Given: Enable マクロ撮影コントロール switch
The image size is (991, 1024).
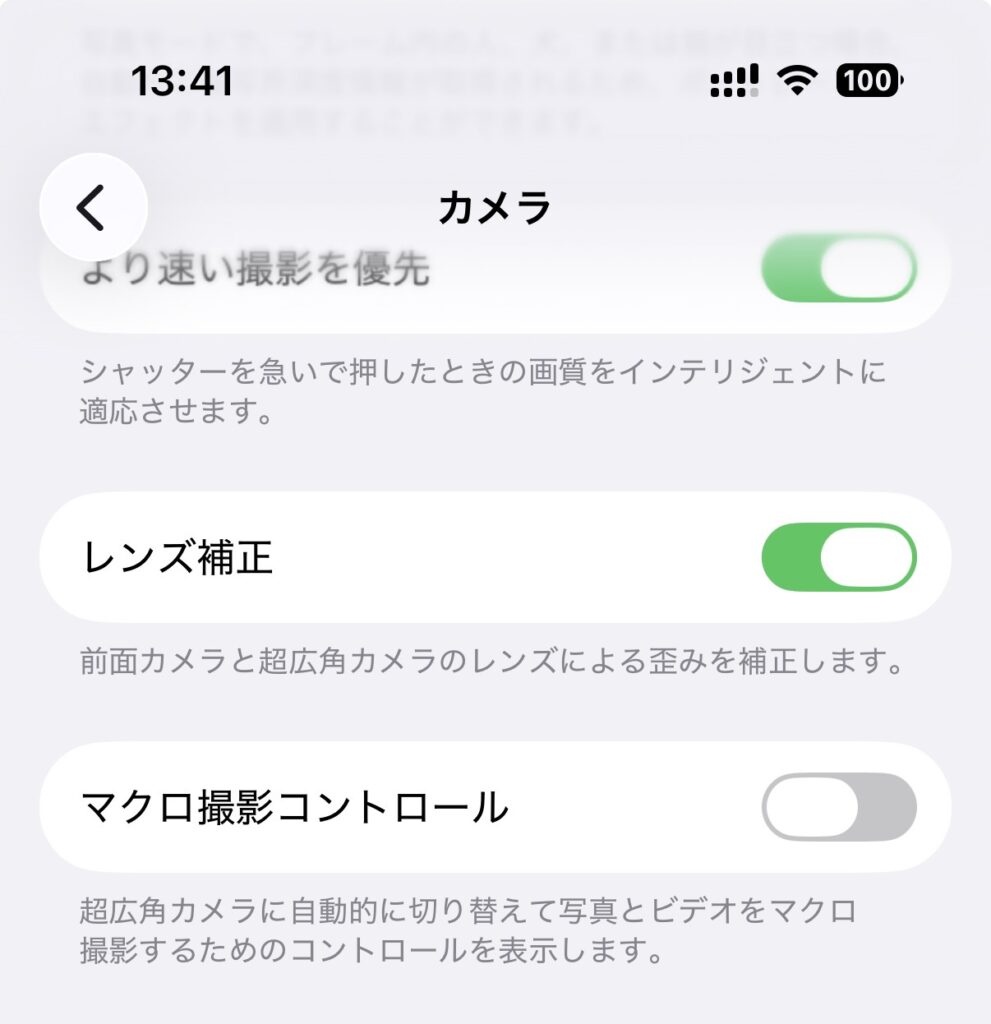Looking at the screenshot, I should coord(838,807).
